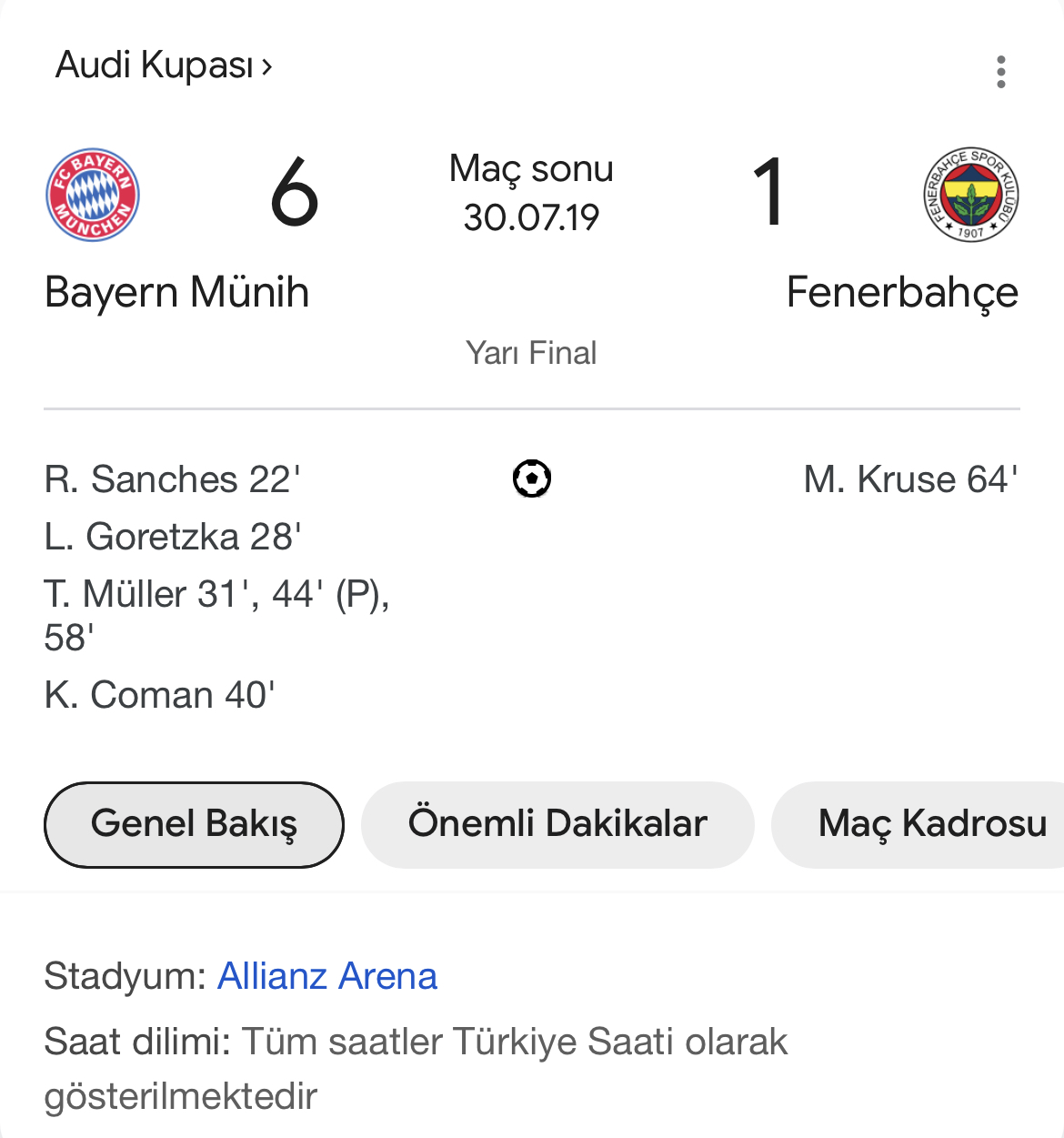This screenshot has height=1138, width=1064.
Task: Open the Fenerbahçe team page
Action: [x=902, y=293]
